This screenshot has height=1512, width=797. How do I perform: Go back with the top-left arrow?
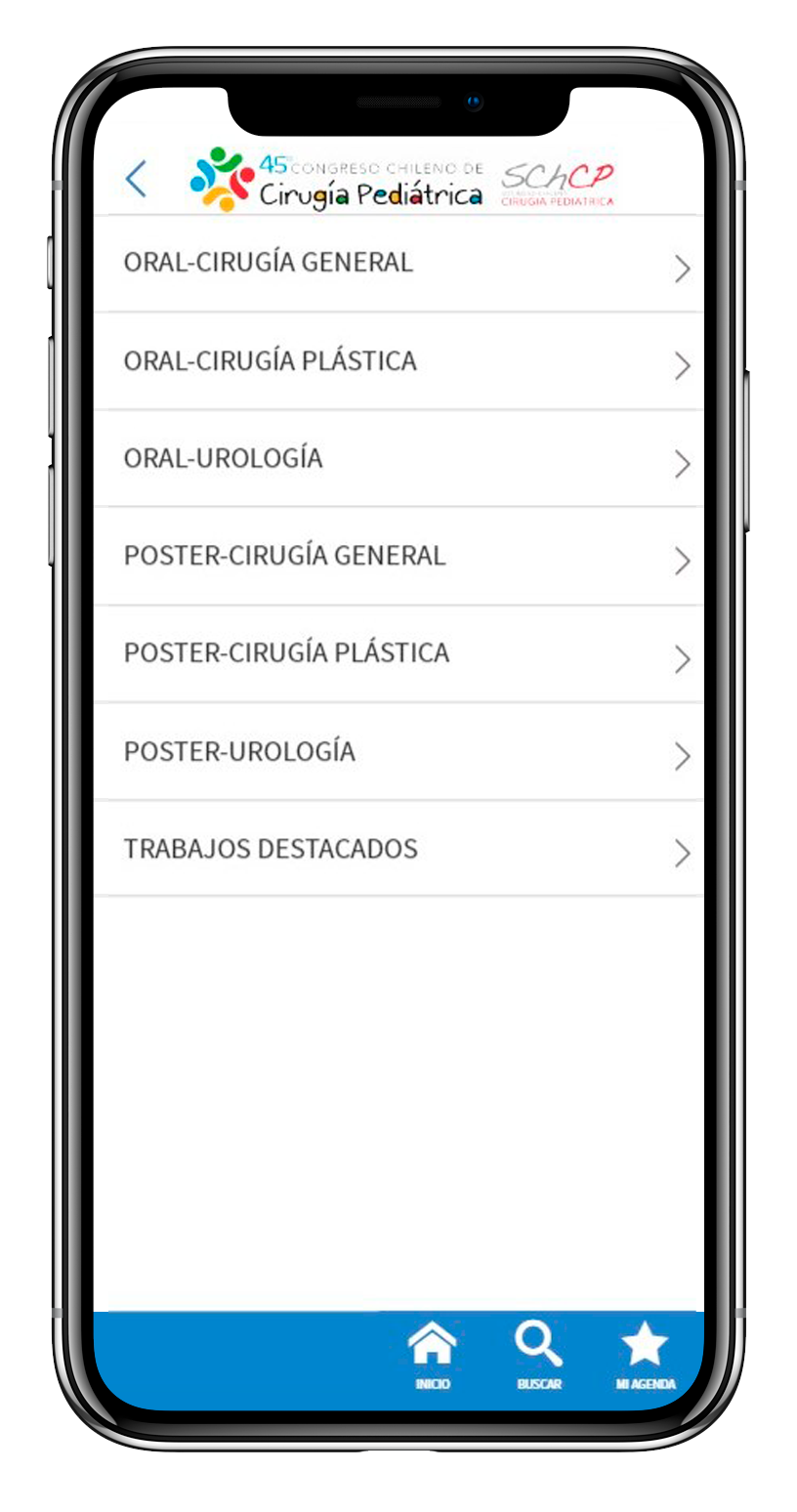coord(136,180)
